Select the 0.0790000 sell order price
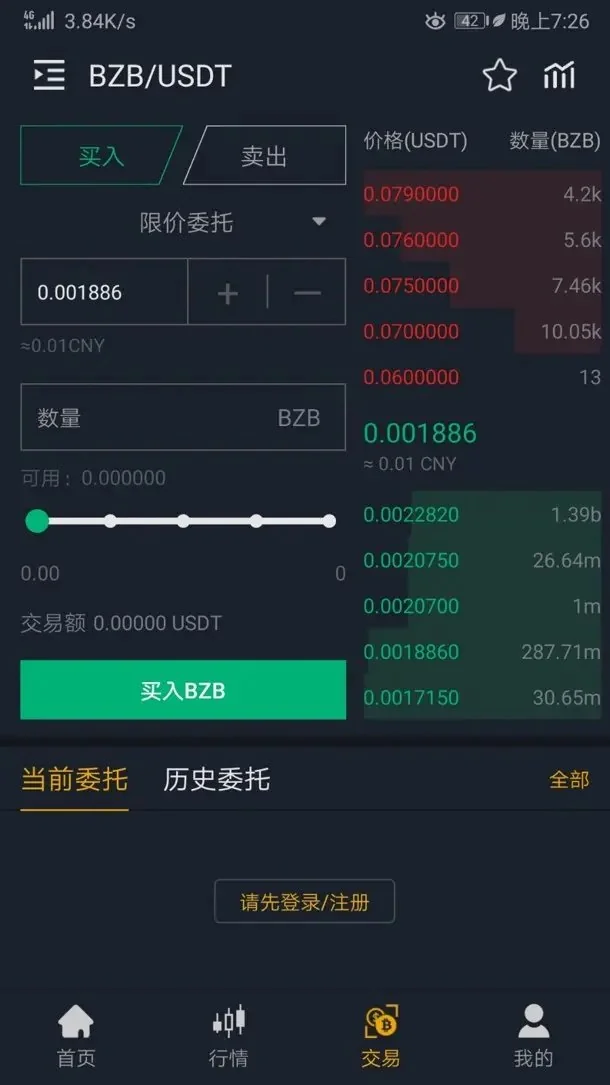The image size is (610, 1085). 411,194
